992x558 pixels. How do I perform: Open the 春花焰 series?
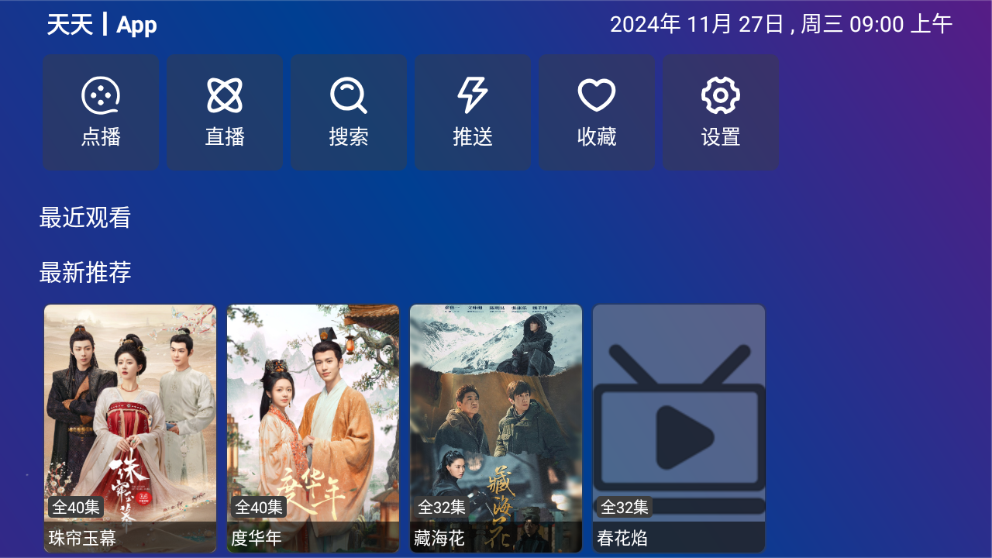coord(679,428)
